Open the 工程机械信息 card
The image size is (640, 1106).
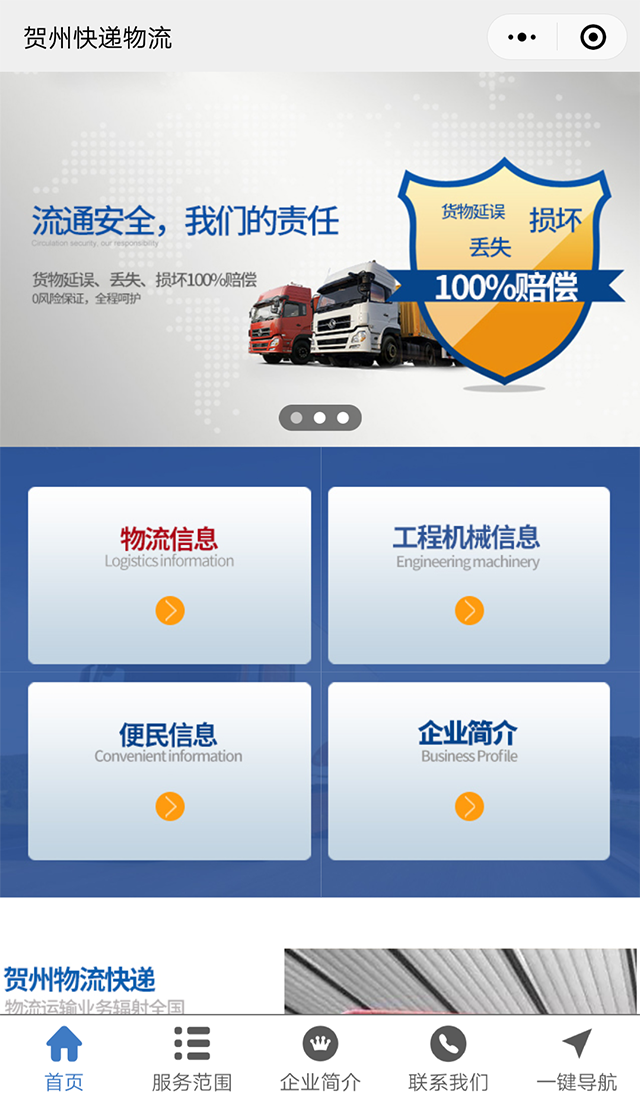click(x=468, y=575)
